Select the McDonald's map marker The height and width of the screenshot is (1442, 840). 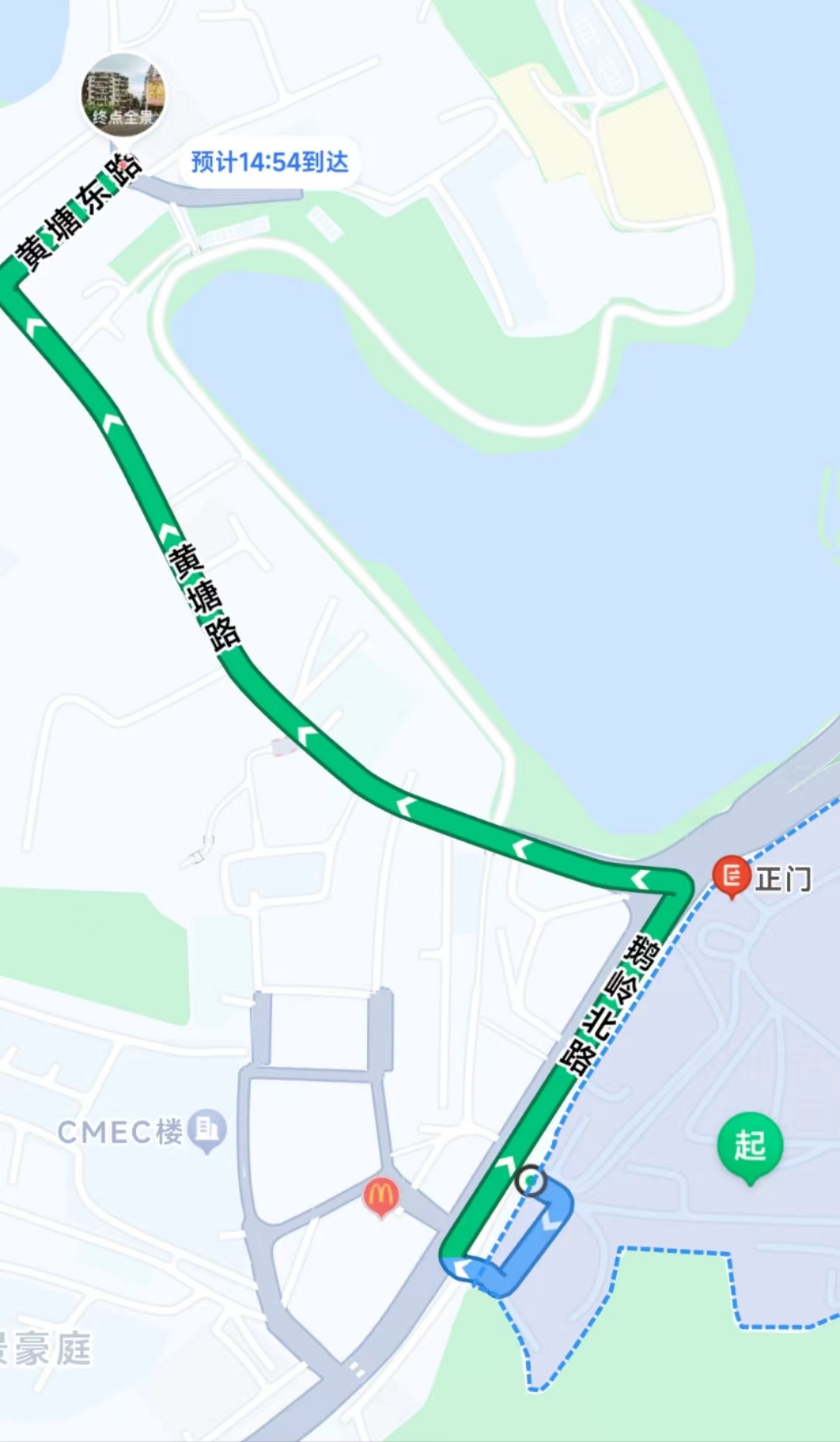point(380,1197)
